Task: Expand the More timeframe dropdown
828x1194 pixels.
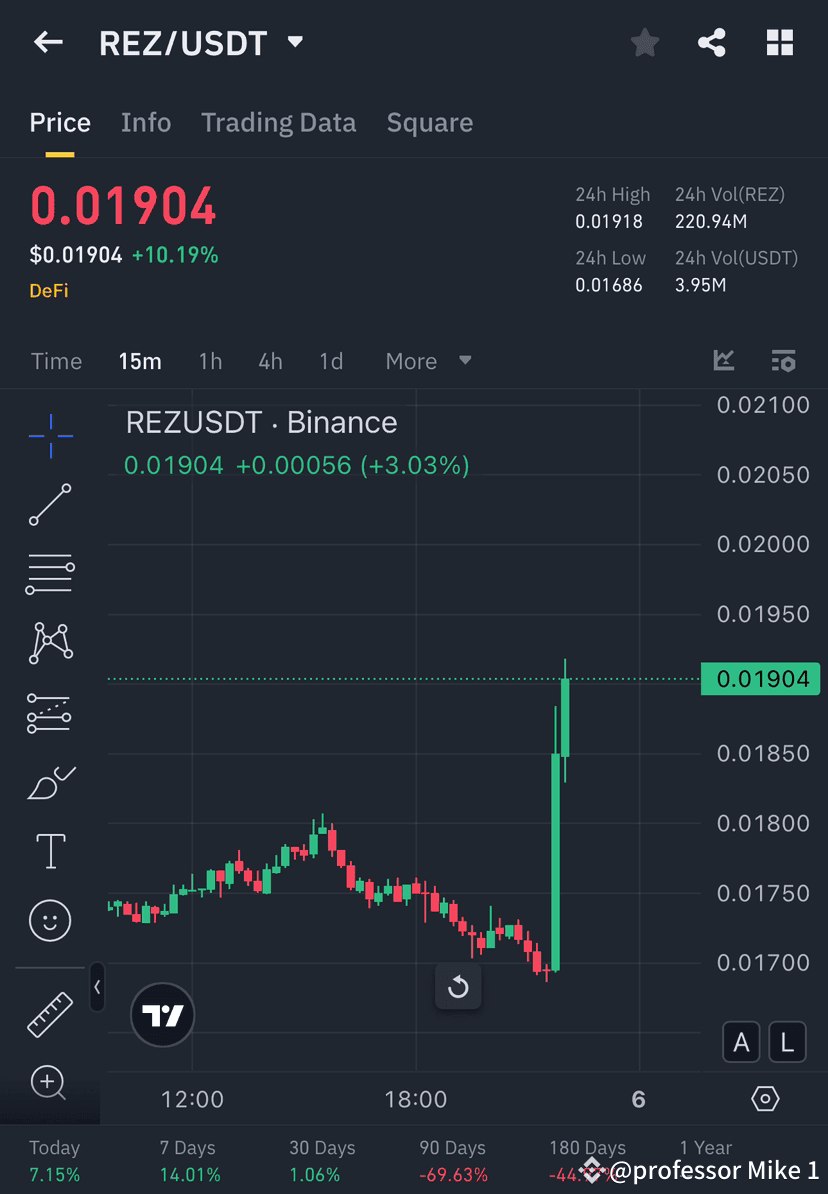Action: [428, 361]
